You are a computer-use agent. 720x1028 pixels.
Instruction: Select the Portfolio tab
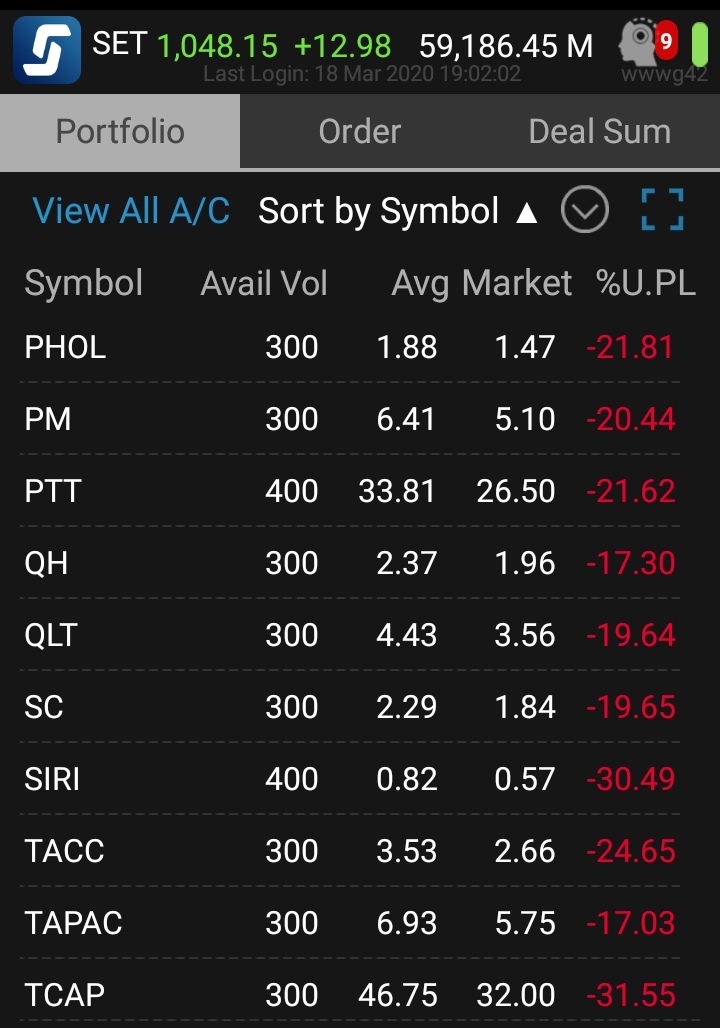pos(120,131)
